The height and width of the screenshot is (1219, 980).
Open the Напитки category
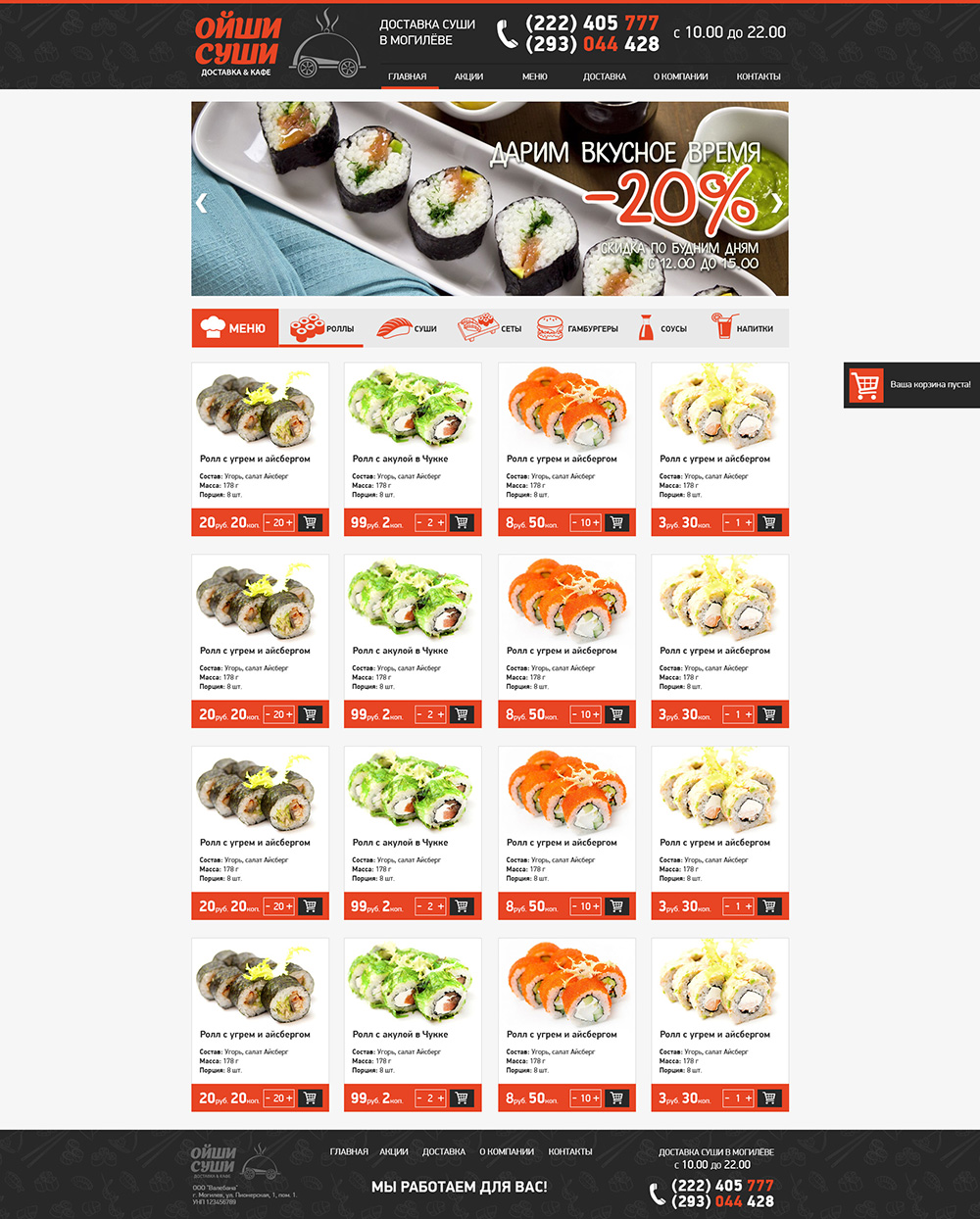pyautogui.click(x=743, y=328)
